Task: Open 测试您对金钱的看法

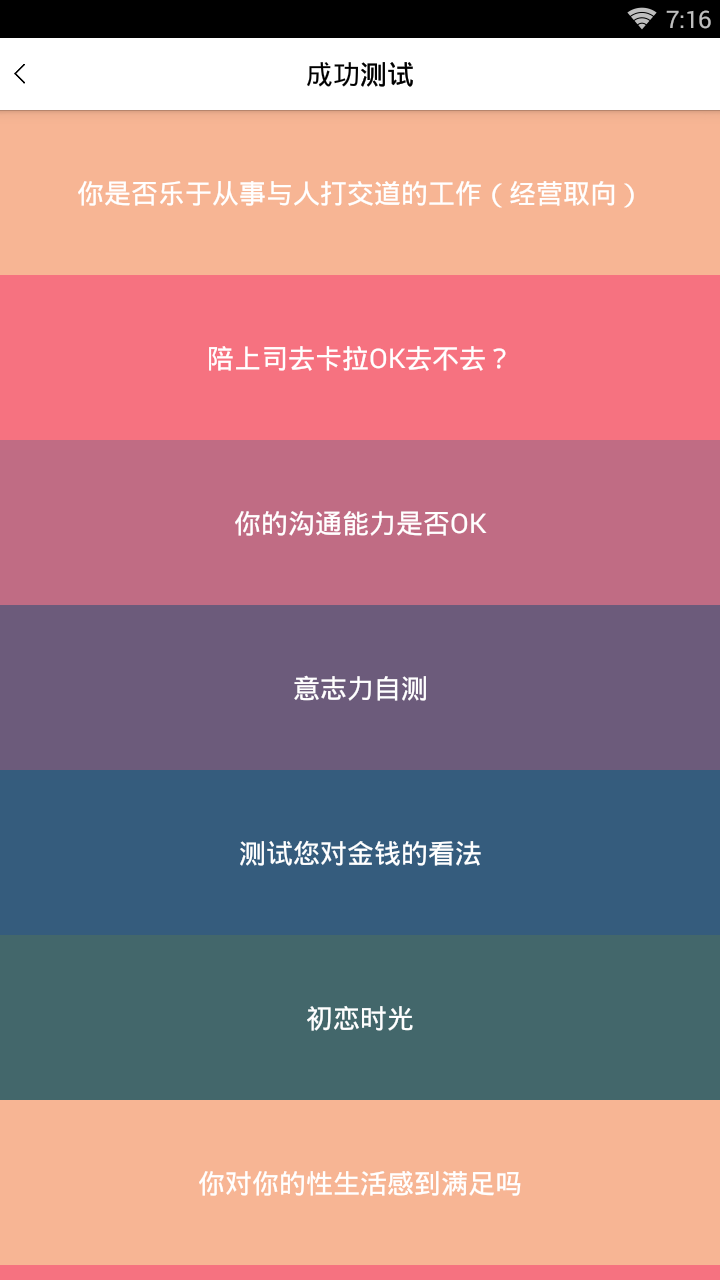Action: (x=360, y=853)
